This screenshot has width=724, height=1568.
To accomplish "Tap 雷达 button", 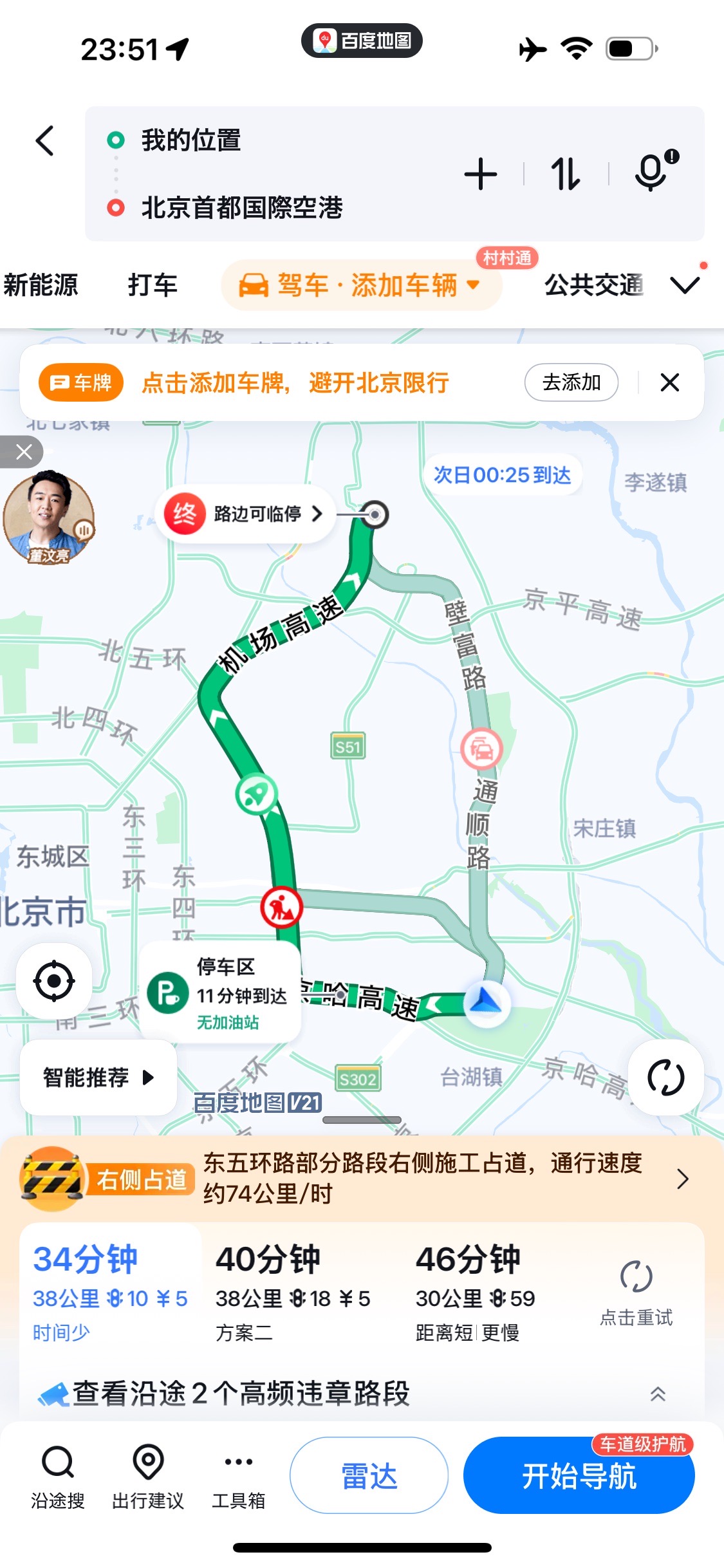I will point(369,1475).
